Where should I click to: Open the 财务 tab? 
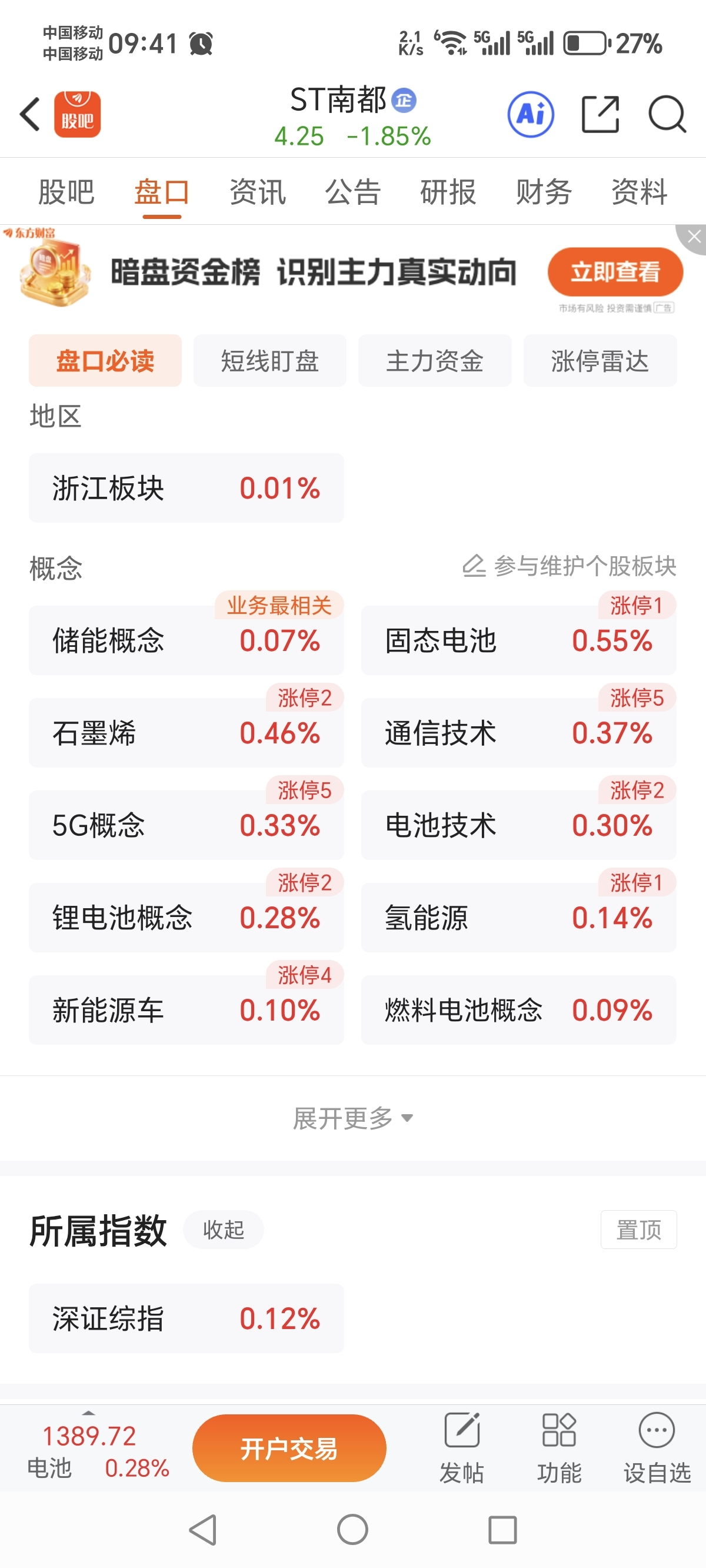(x=544, y=192)
